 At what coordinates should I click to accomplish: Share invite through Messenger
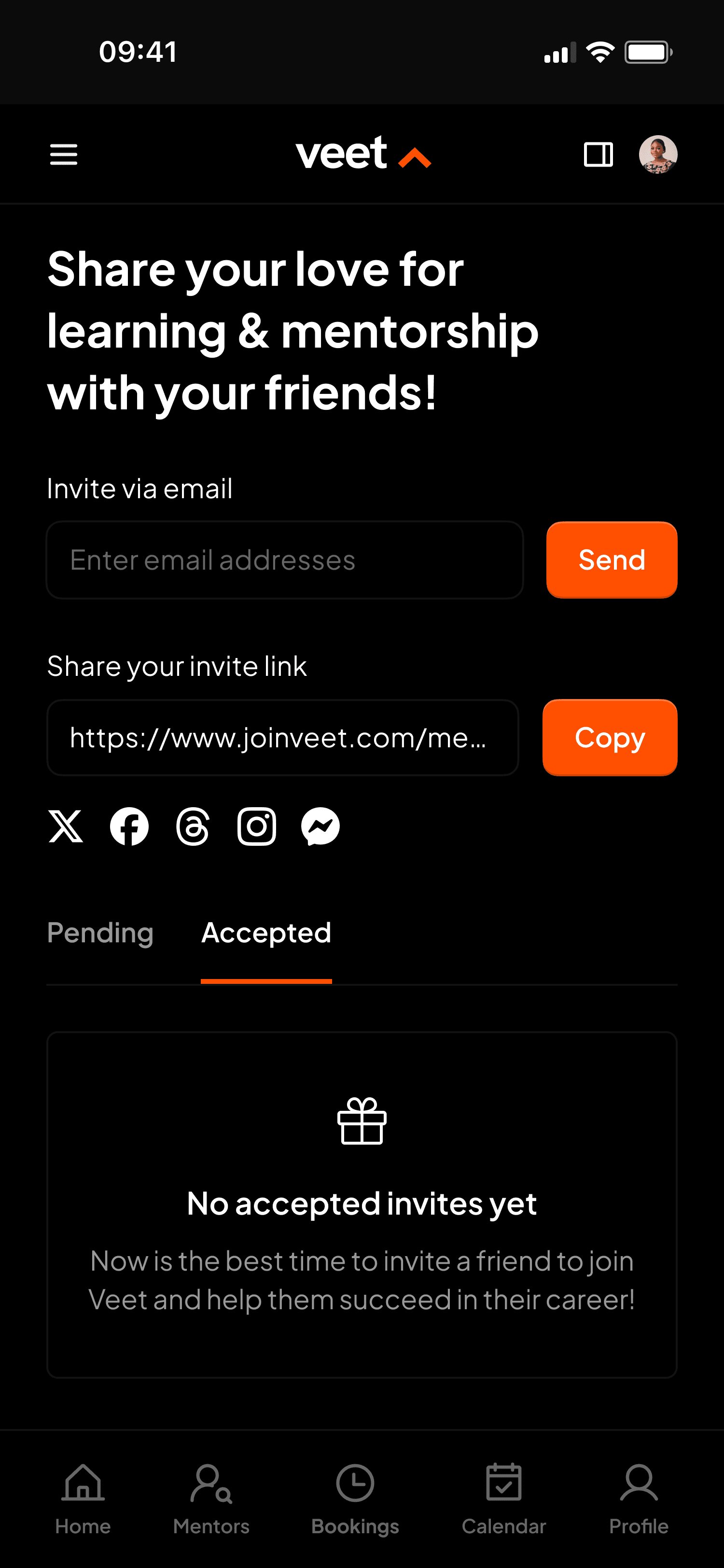point(320,826)
